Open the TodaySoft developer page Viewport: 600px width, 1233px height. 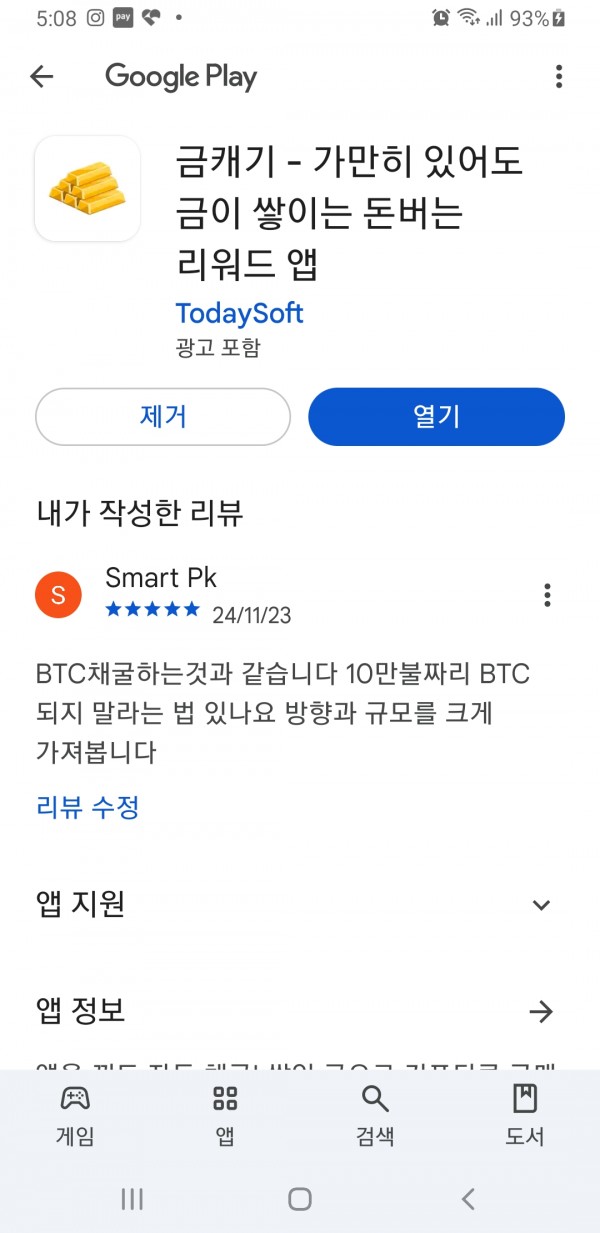click(239, 313)
